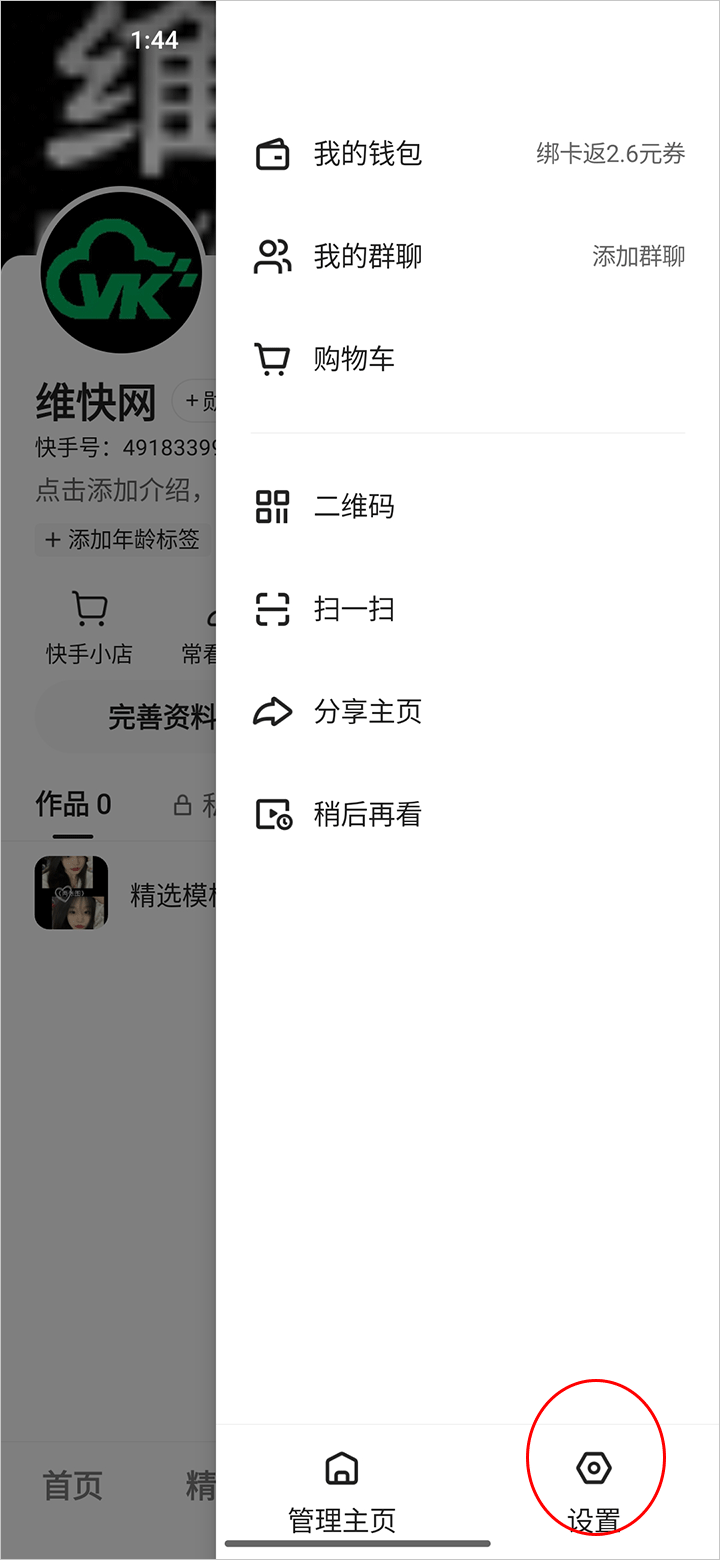Launch 扫一扫 scanner

[x=354, y=609]
